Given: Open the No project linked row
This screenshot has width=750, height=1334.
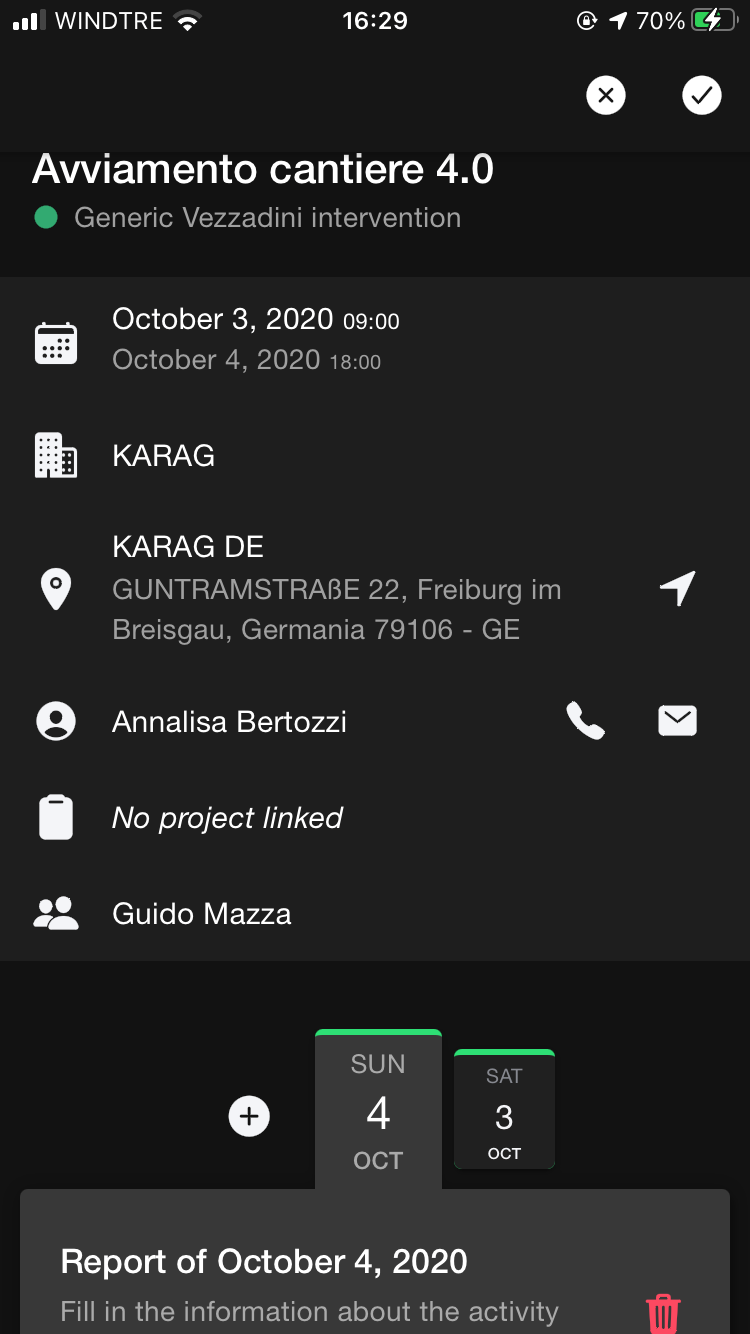Looking at the screenshot, I should tap(227, 818).
